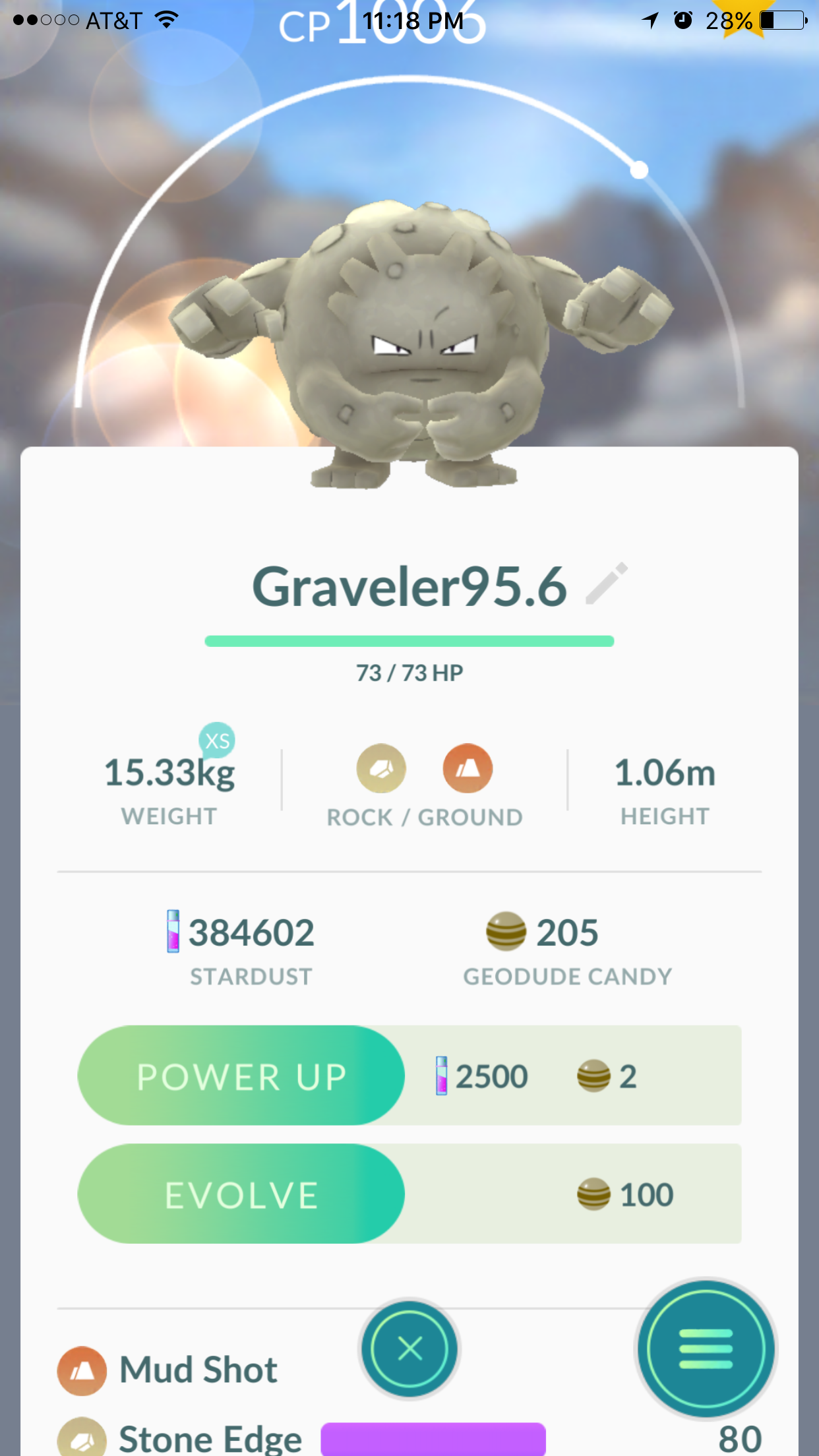This screenshot has width=819, height=1456.
Task: Open the round menu button
Action: point(706,1349)
